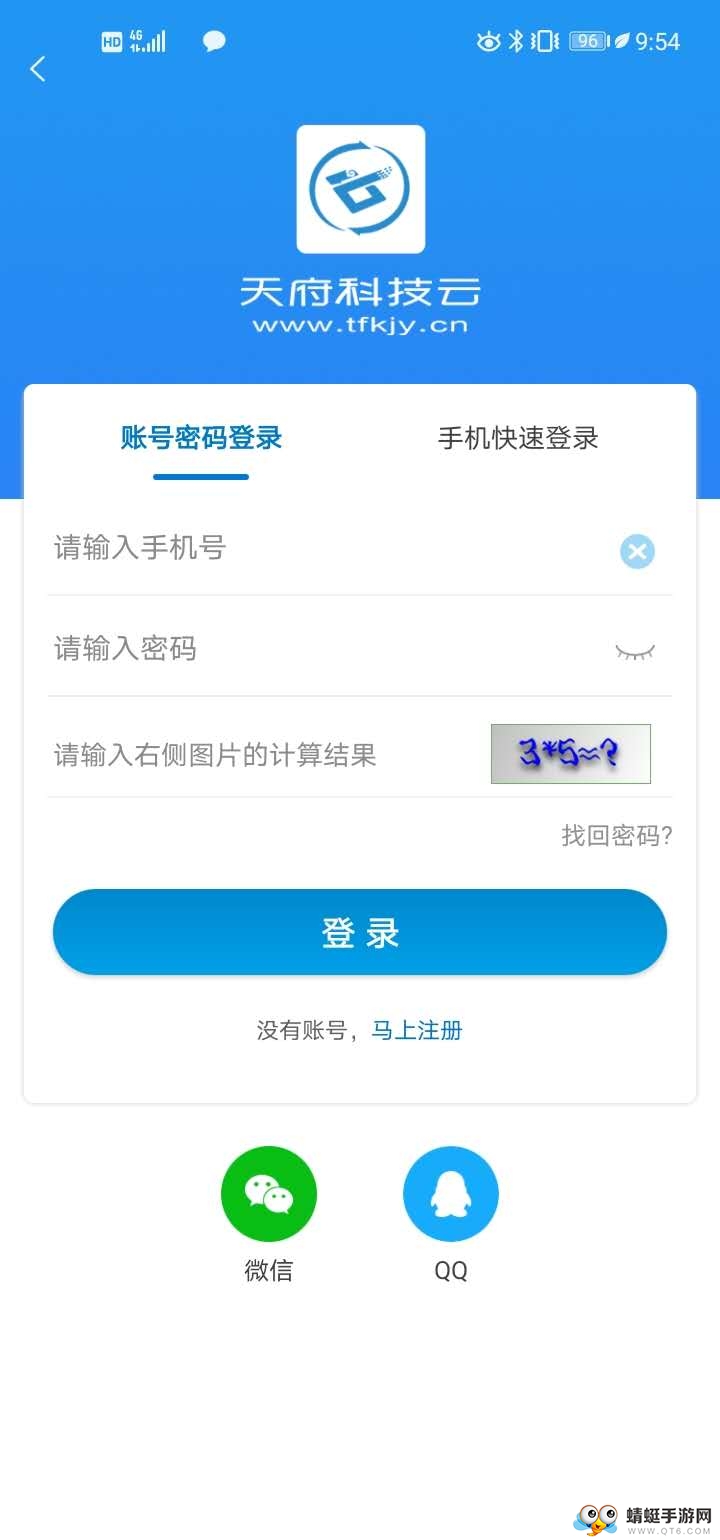This screenshot has width=720, height=1540.
Task: Open 找回密码 to recover password
Action: point(616,835)
